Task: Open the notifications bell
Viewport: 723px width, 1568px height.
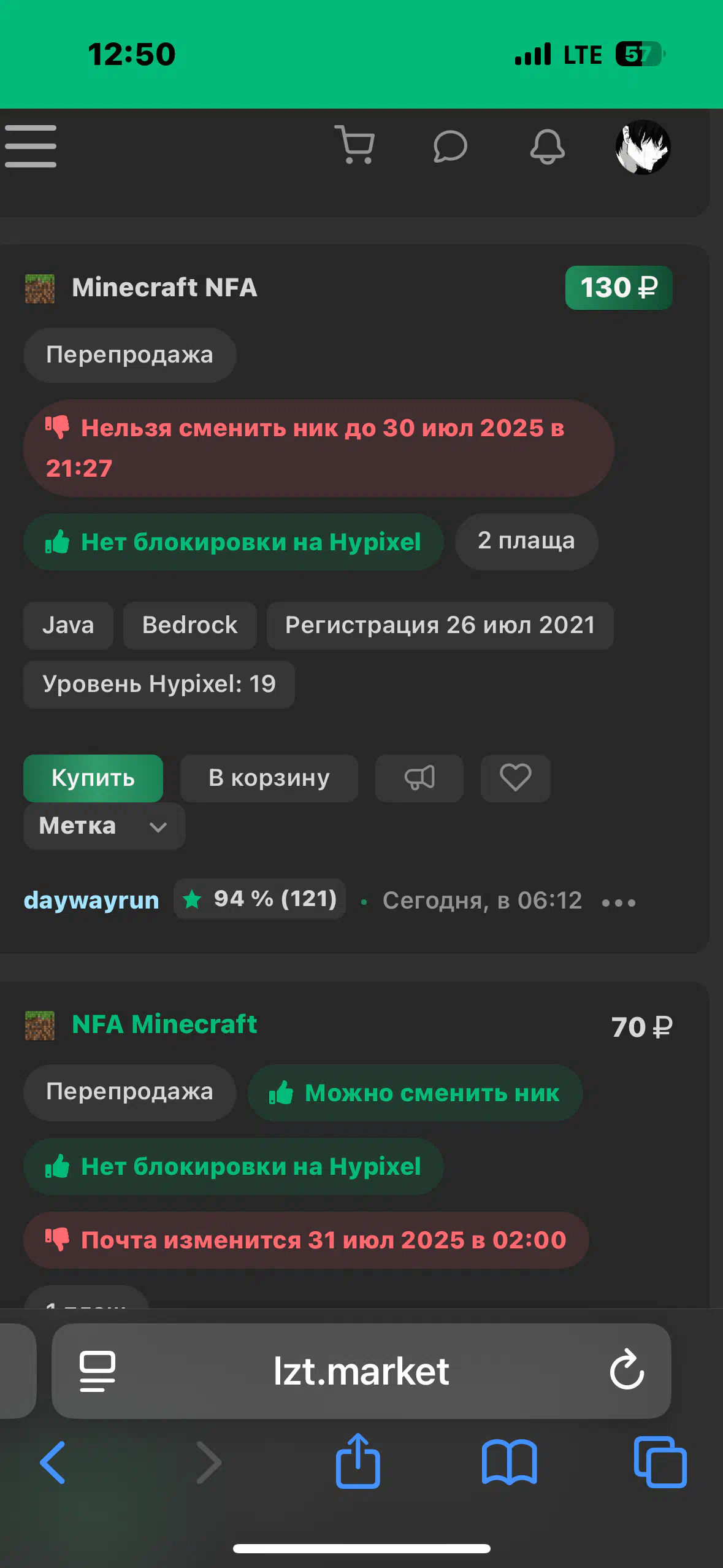Action: [547, 146]
